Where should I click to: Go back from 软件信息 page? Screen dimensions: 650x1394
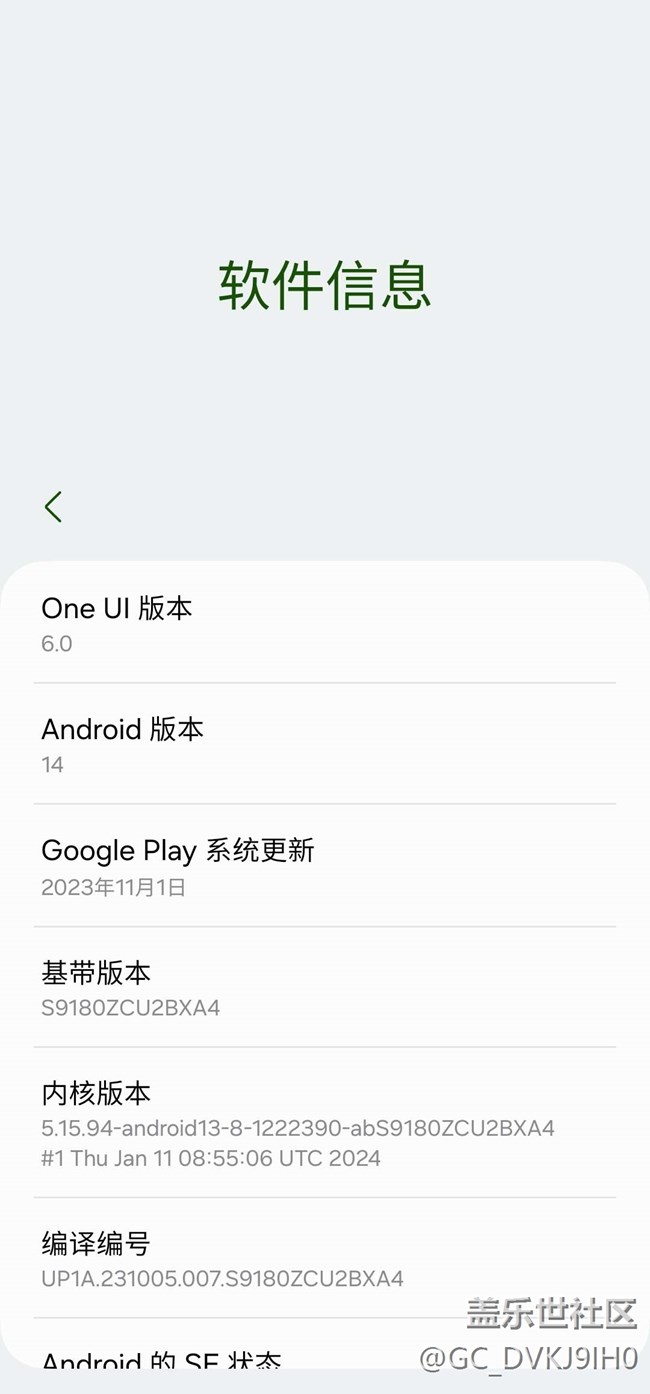(x=53, y=507)
